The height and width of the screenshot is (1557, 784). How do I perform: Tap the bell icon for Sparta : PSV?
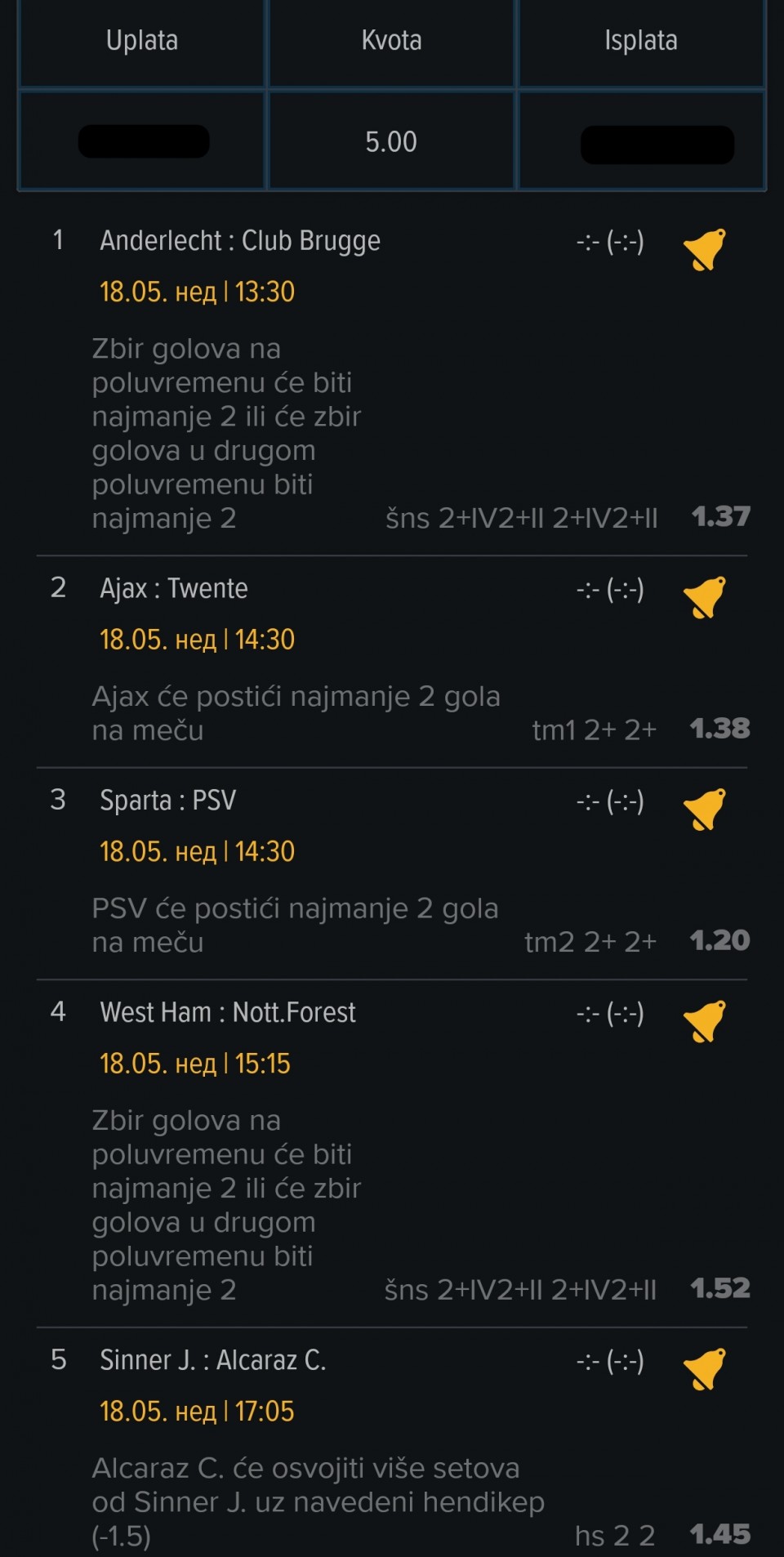[704, 809]
